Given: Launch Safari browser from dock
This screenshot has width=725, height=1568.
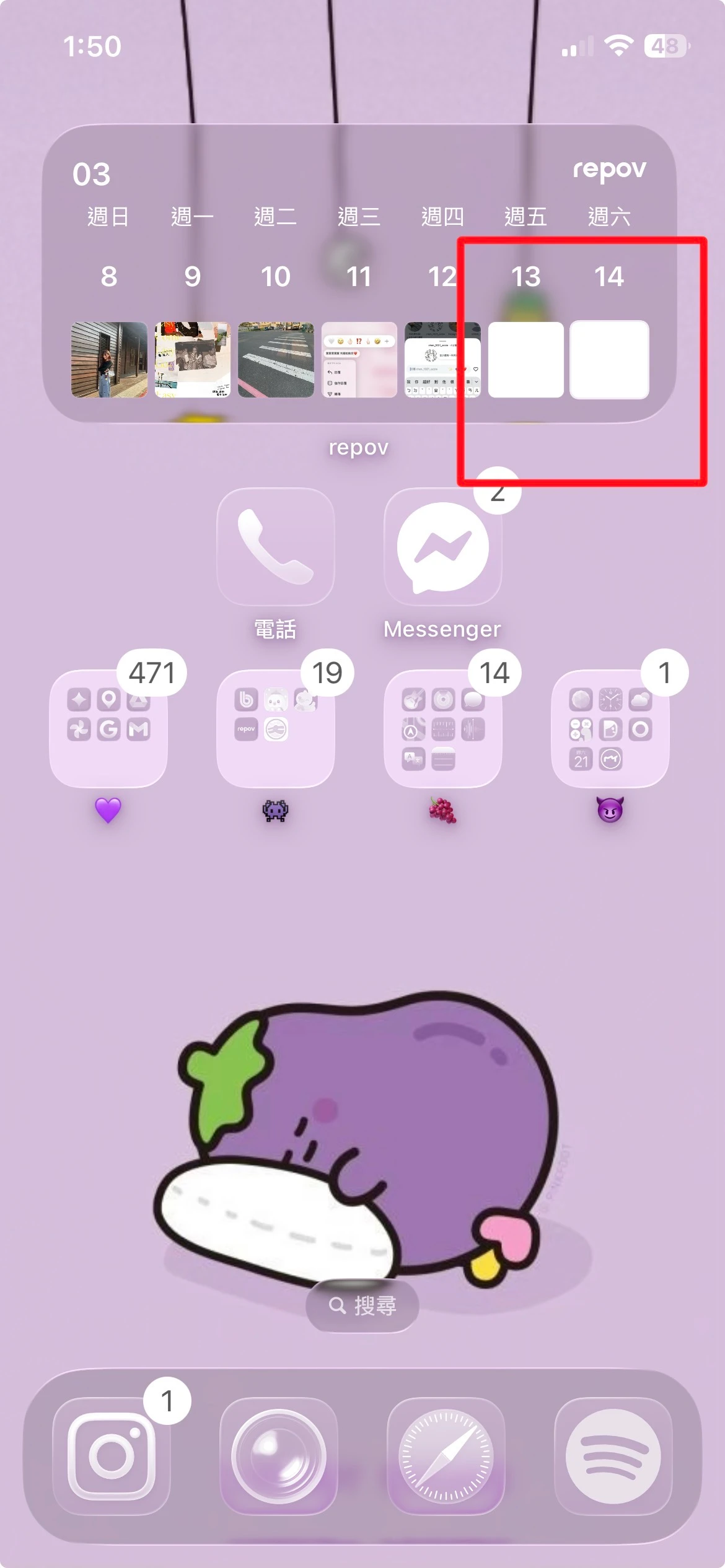Looking at the screenshot, I should coord(446,1456).
